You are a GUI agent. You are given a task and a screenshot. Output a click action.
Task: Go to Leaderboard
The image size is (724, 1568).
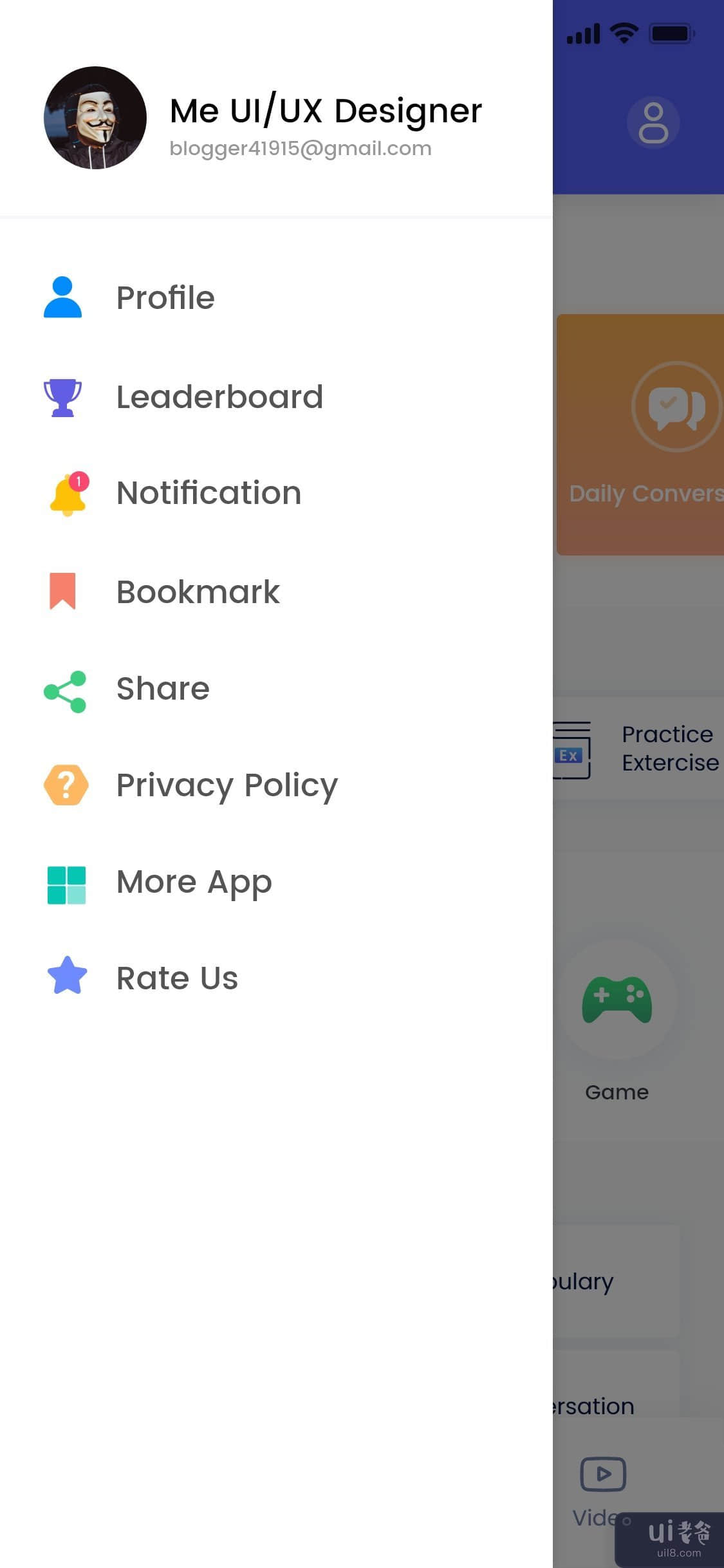click(219, 397)
